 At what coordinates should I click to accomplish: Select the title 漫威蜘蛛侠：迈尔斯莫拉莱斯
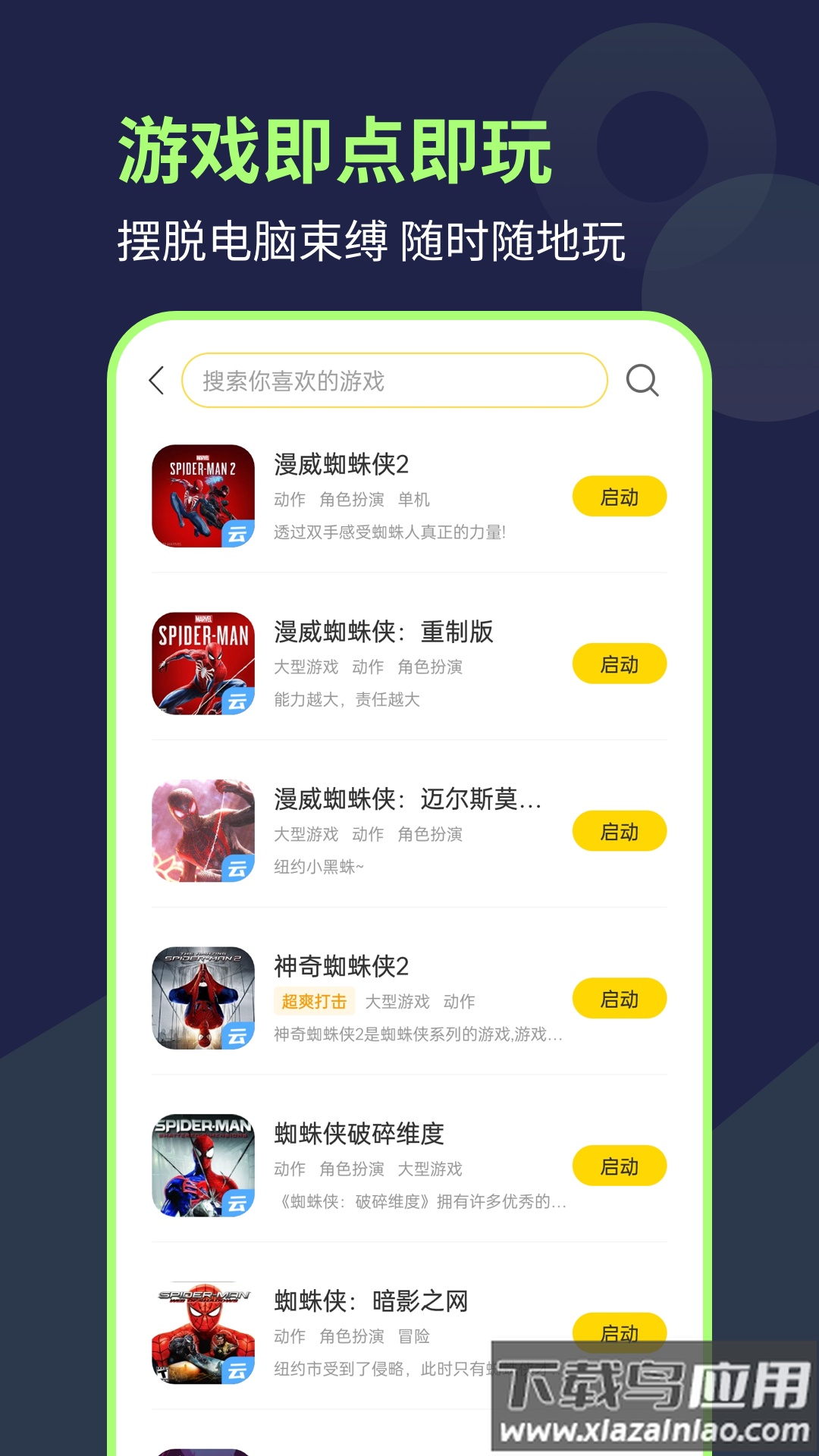[406, 800]
